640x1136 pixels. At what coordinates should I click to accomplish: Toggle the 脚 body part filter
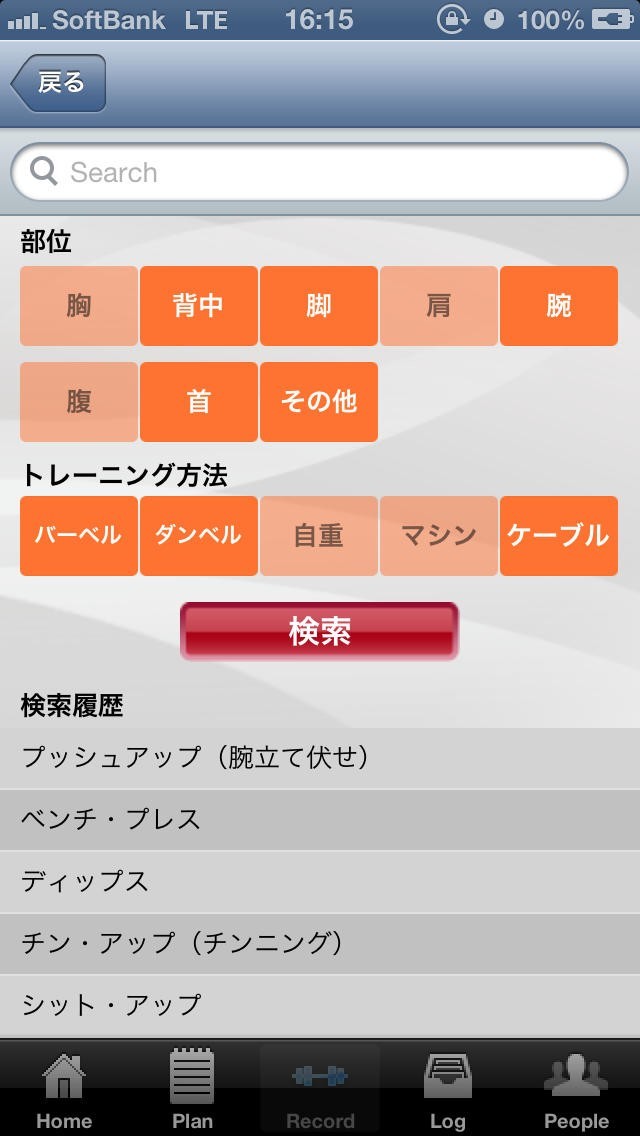[x=319, y=306]
